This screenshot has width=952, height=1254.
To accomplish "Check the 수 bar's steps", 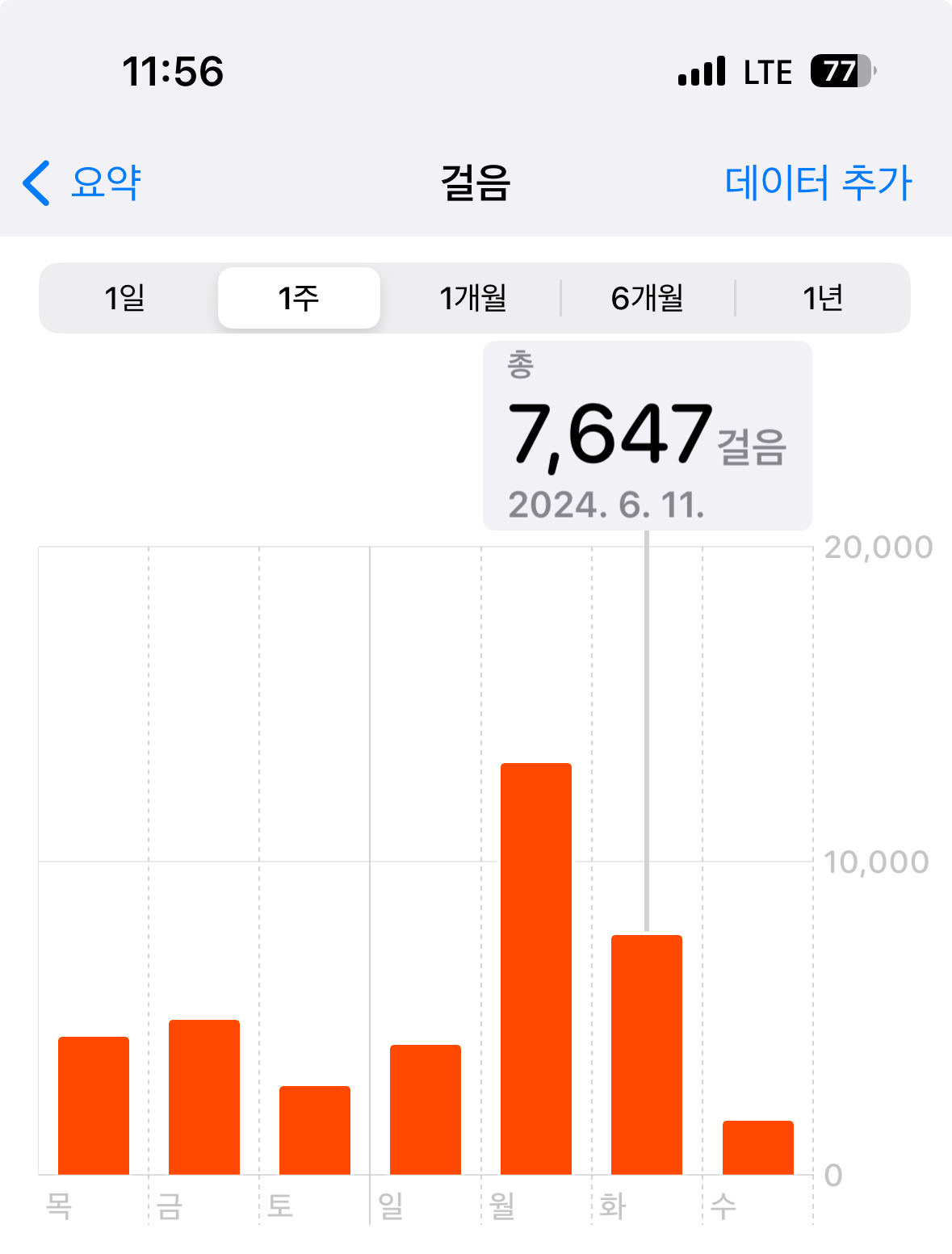I will point(757,1147).
